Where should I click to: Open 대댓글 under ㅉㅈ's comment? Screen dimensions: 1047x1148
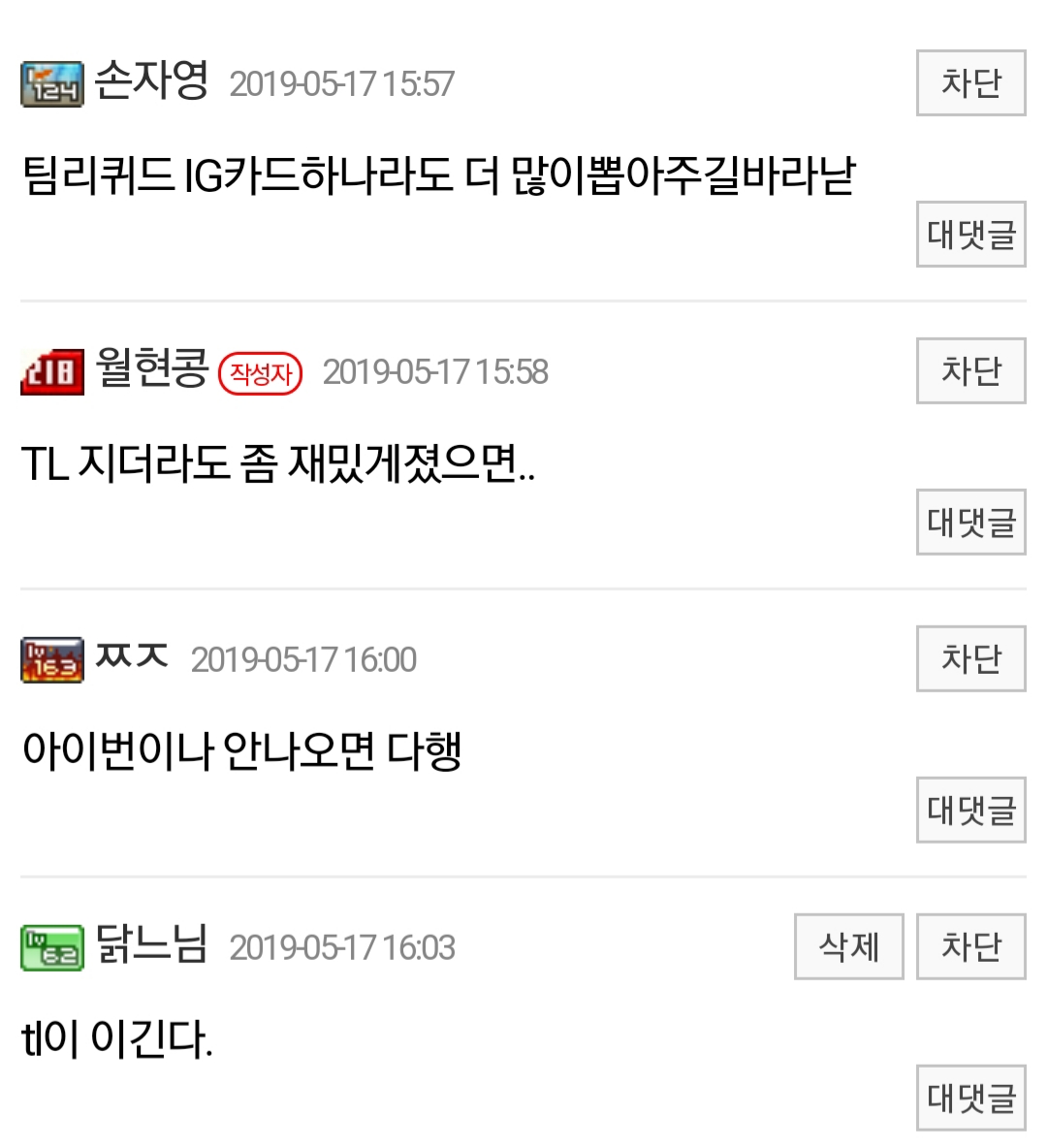point(970,811)
